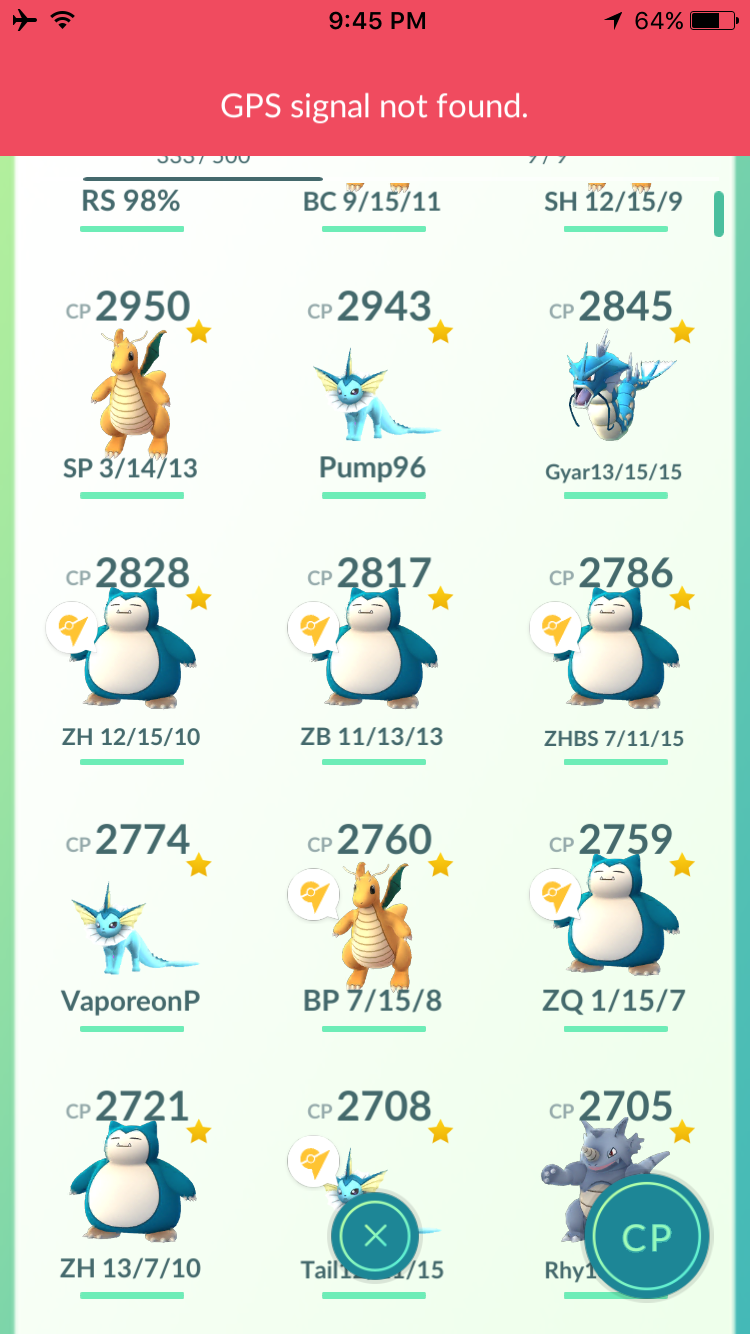Close the Pokémon list with the X button
This screenshot has height=1334, width=750.
point(375,1236)
